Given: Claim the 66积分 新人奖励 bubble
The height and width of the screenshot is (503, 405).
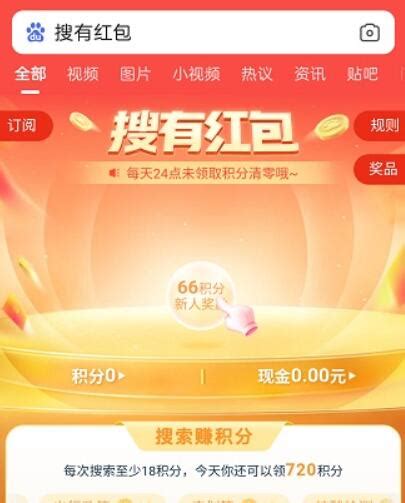Looking at the screenshot, I should pos(201,296).
